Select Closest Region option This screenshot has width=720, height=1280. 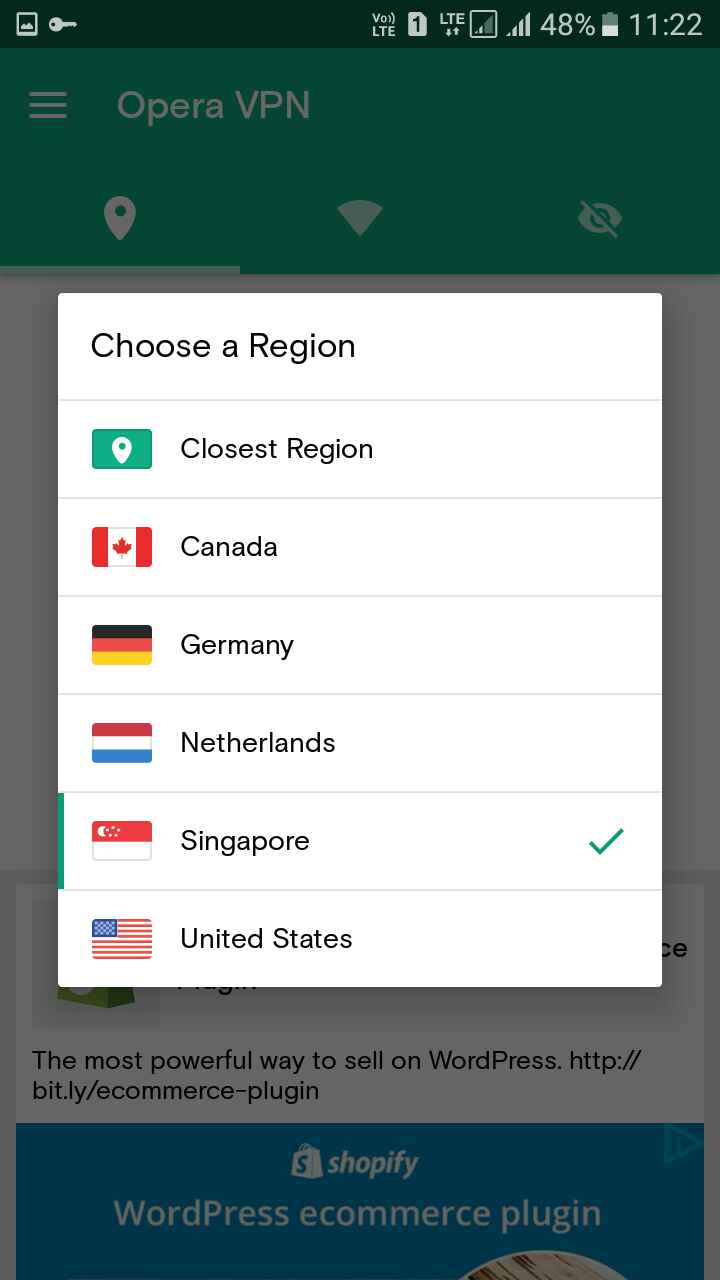coord(360,449)
